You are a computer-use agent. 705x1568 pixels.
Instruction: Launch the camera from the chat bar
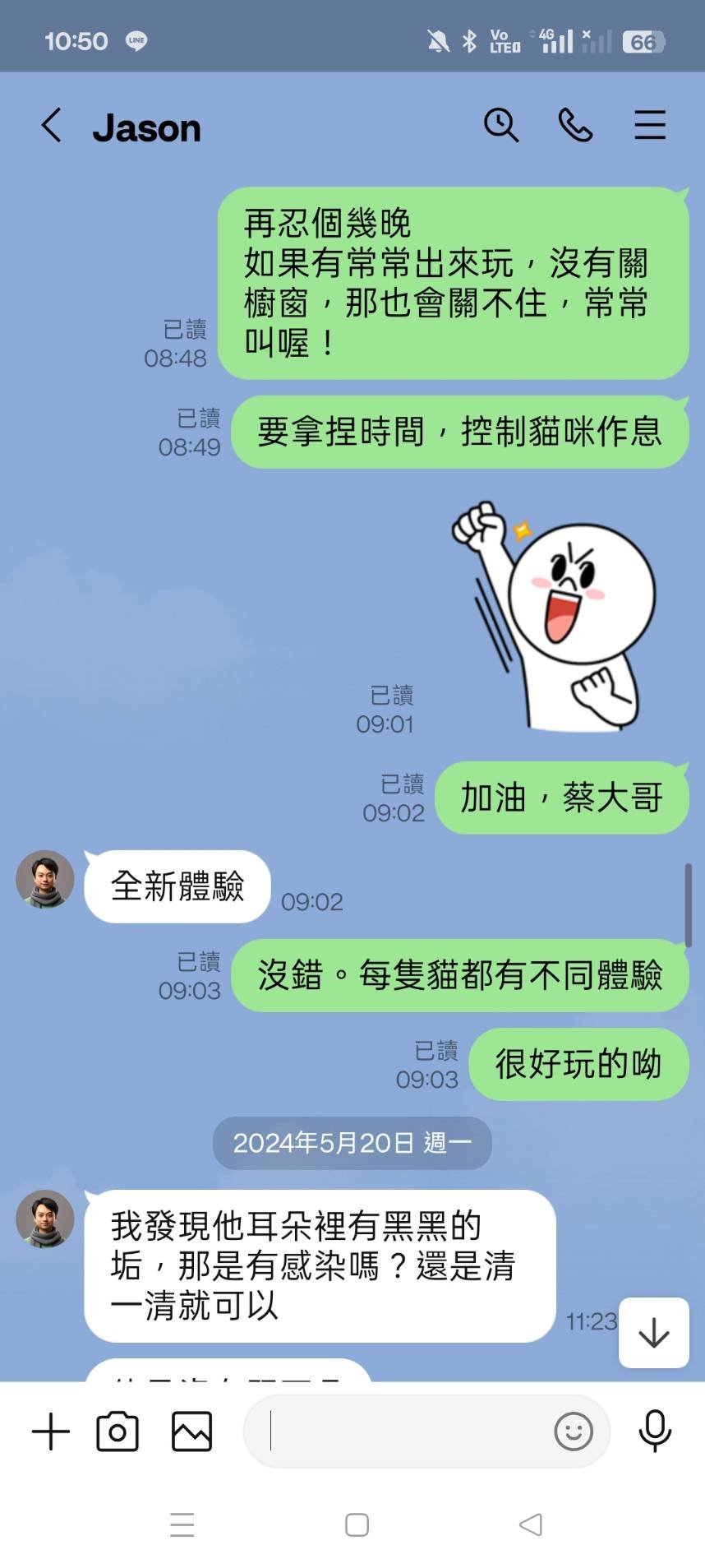pos(117,1432)
